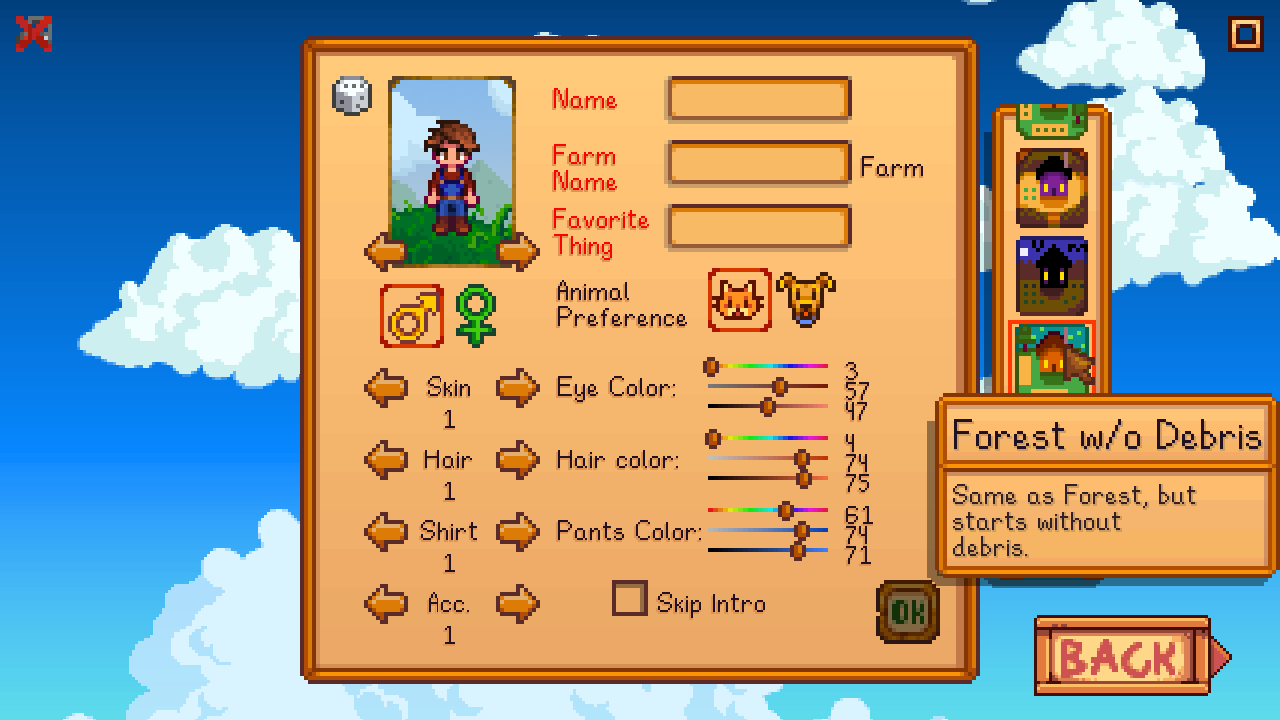
Task: Tap the Farm Name text field
Action: pyautogui.click(x=759, y=164)
